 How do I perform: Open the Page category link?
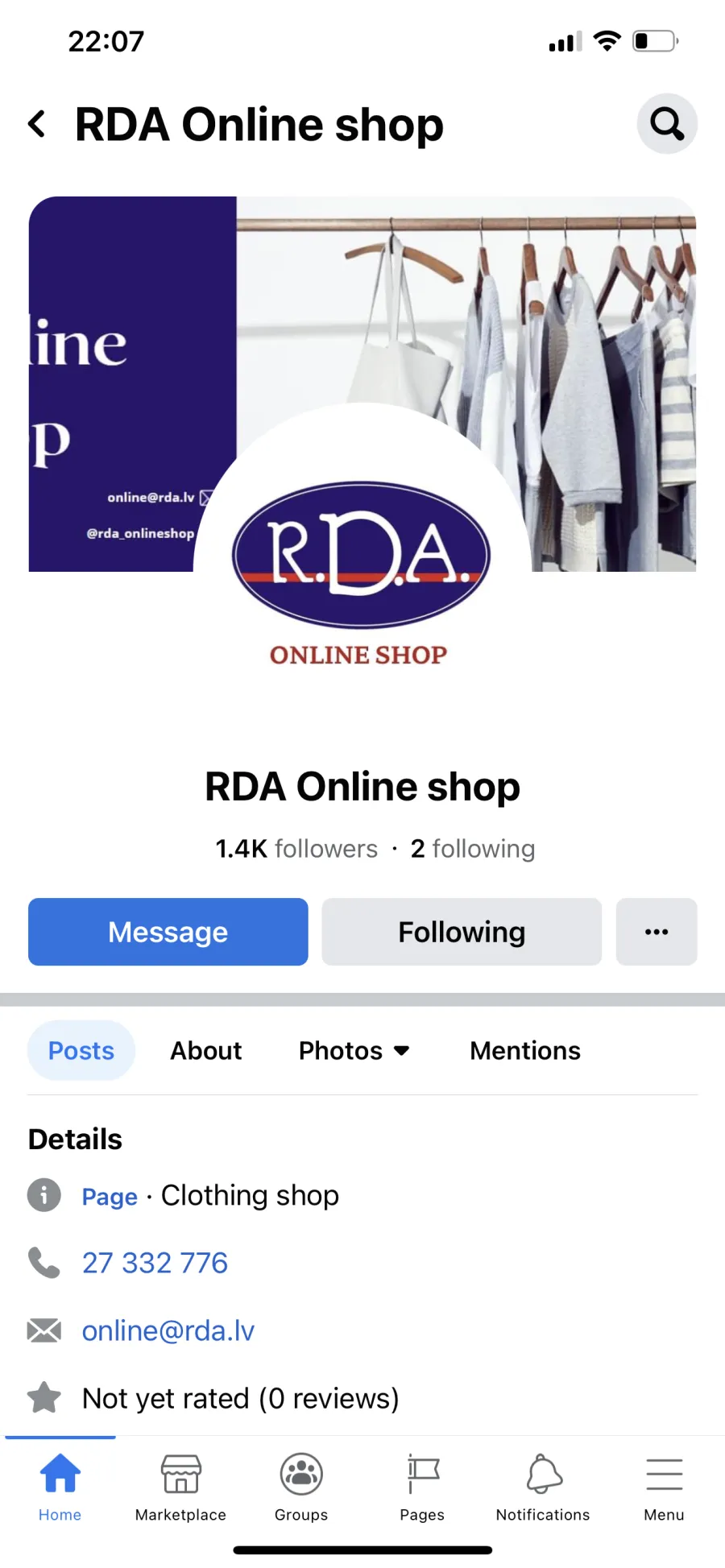click(110, 1197)
